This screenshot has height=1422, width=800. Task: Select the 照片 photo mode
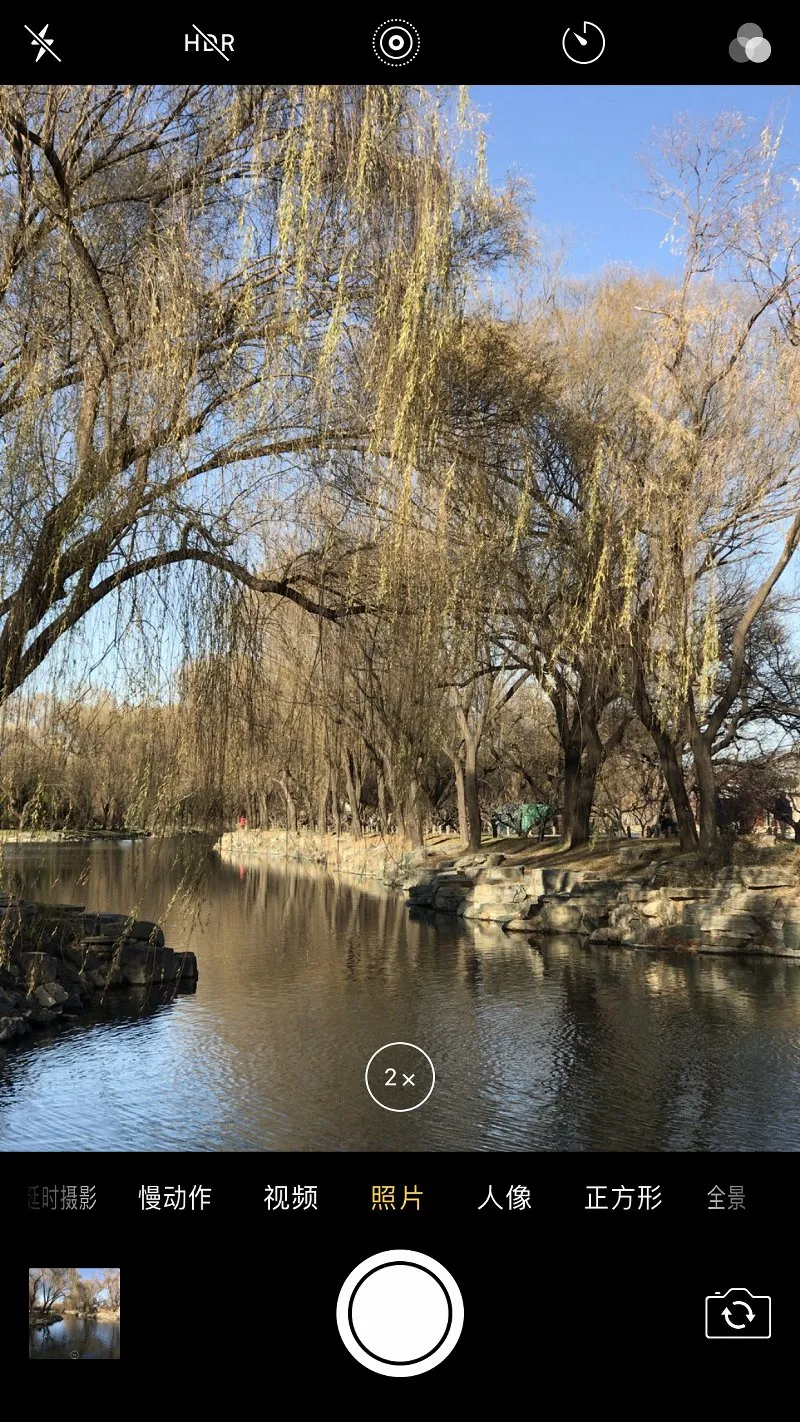(397, 1197)
